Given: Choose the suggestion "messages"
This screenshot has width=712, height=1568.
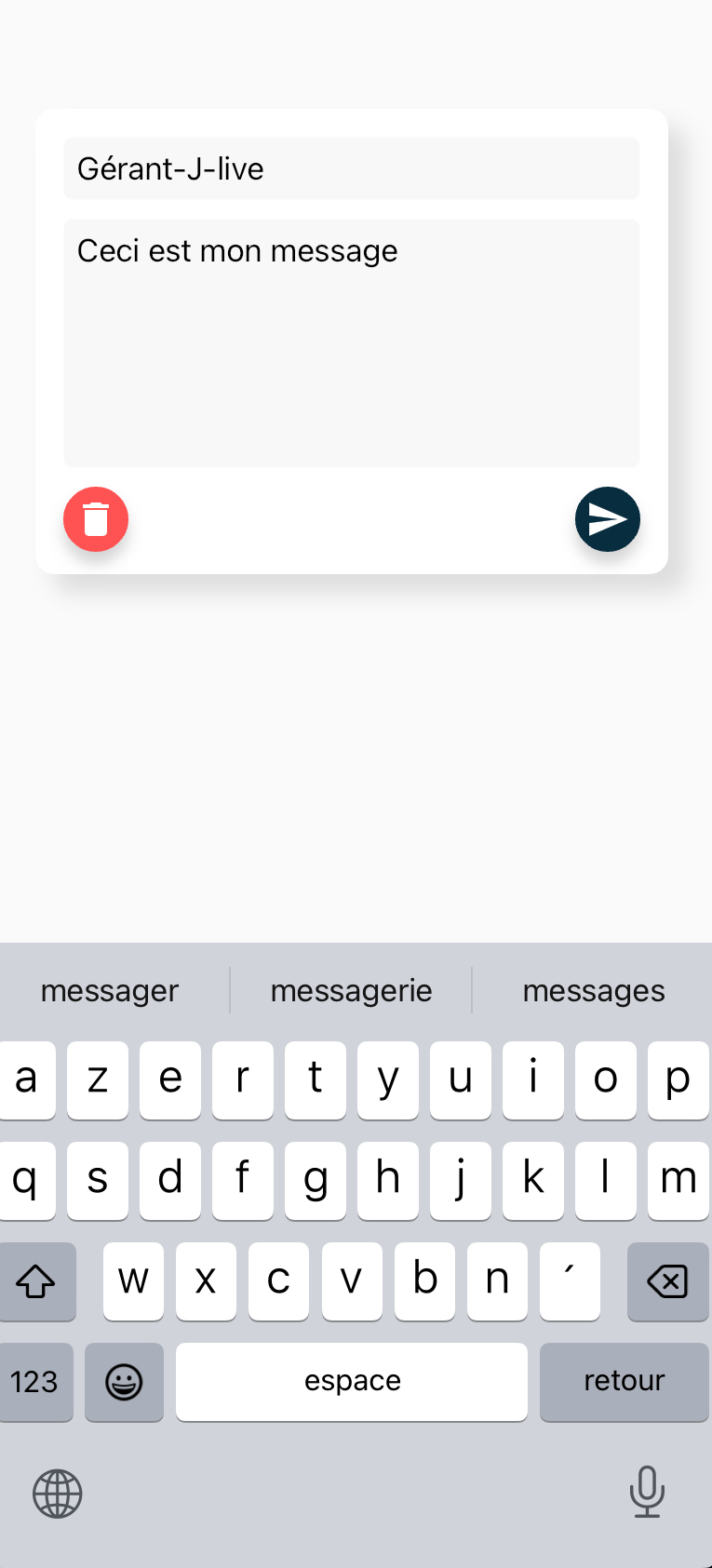Looking at the screenshot, I should 594,990.
